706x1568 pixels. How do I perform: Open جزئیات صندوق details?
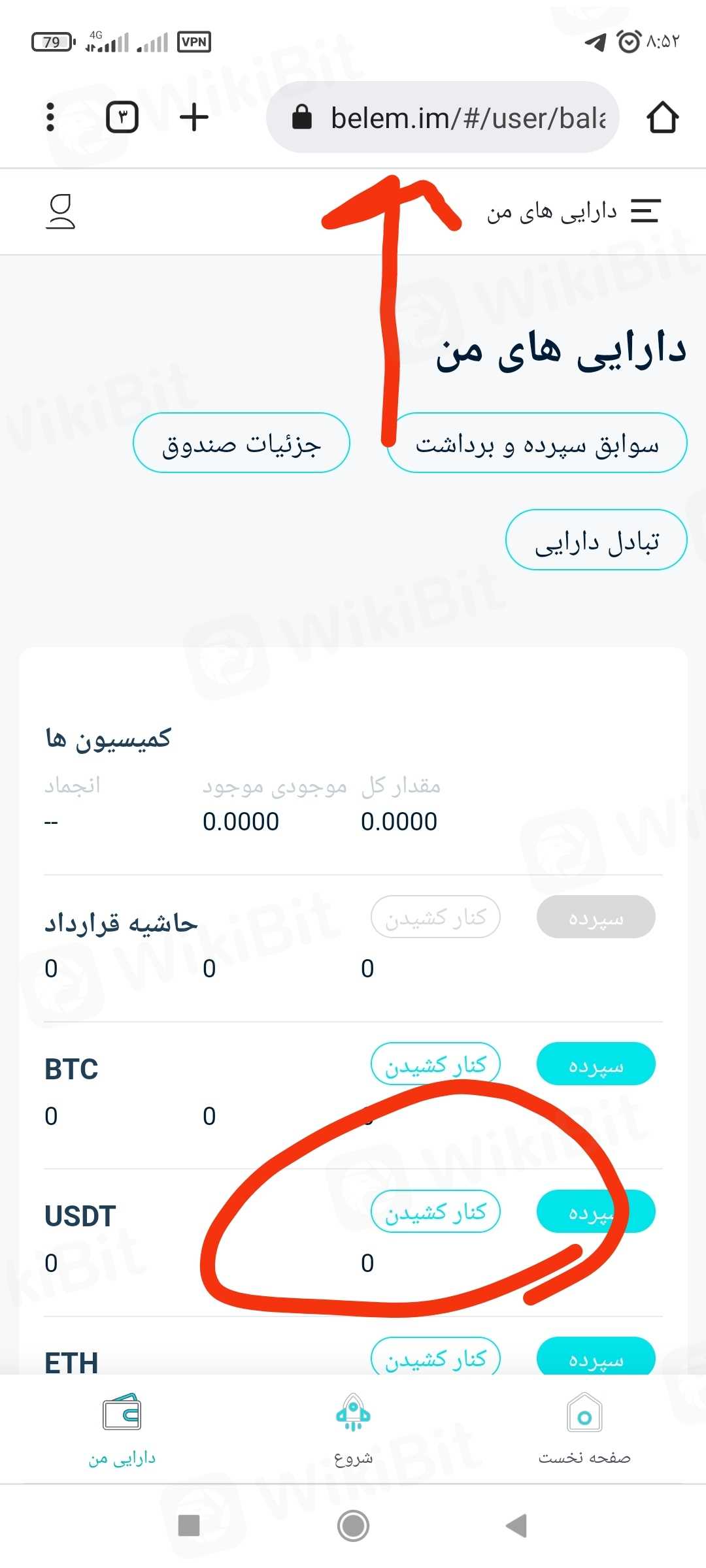pos(241,444)
